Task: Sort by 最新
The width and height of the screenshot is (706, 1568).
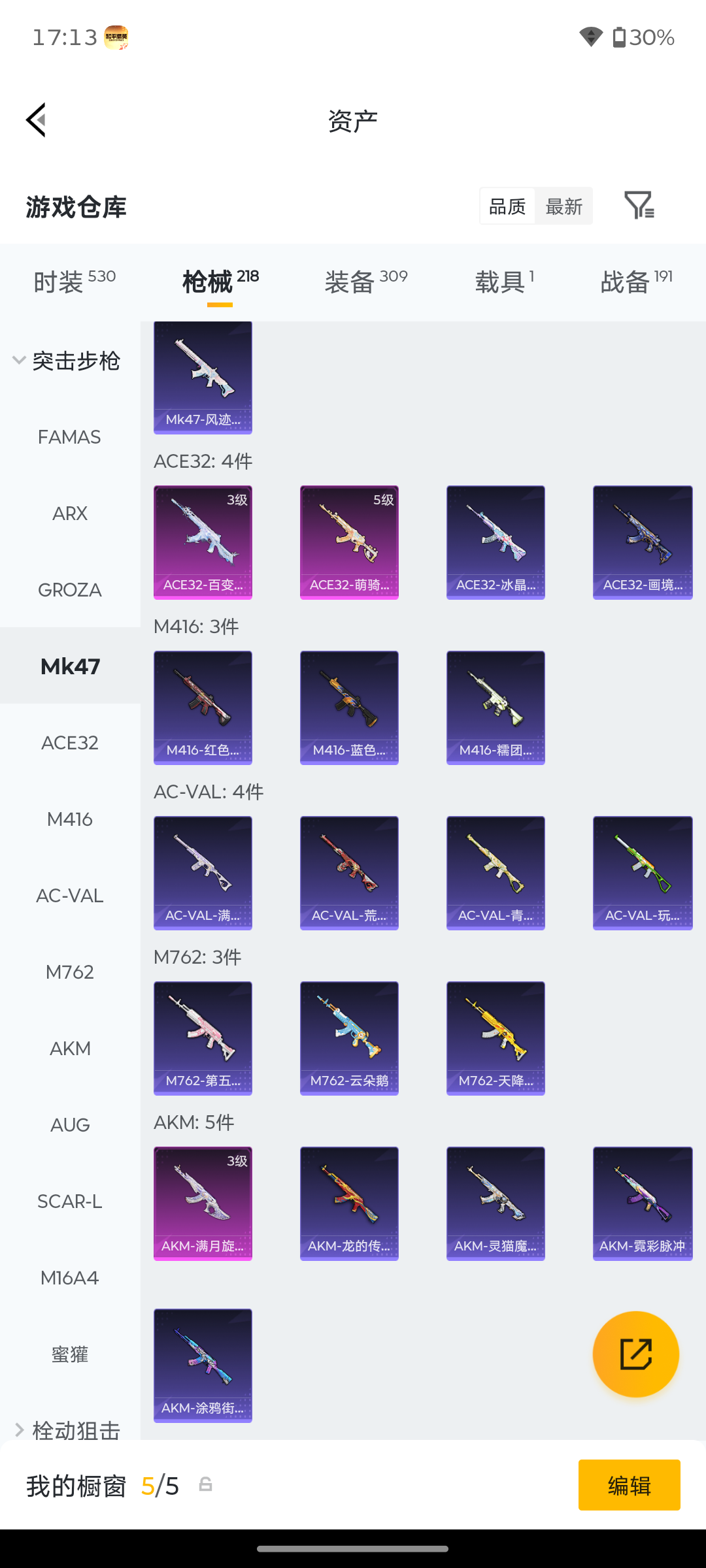Action: tap(563, 206)
